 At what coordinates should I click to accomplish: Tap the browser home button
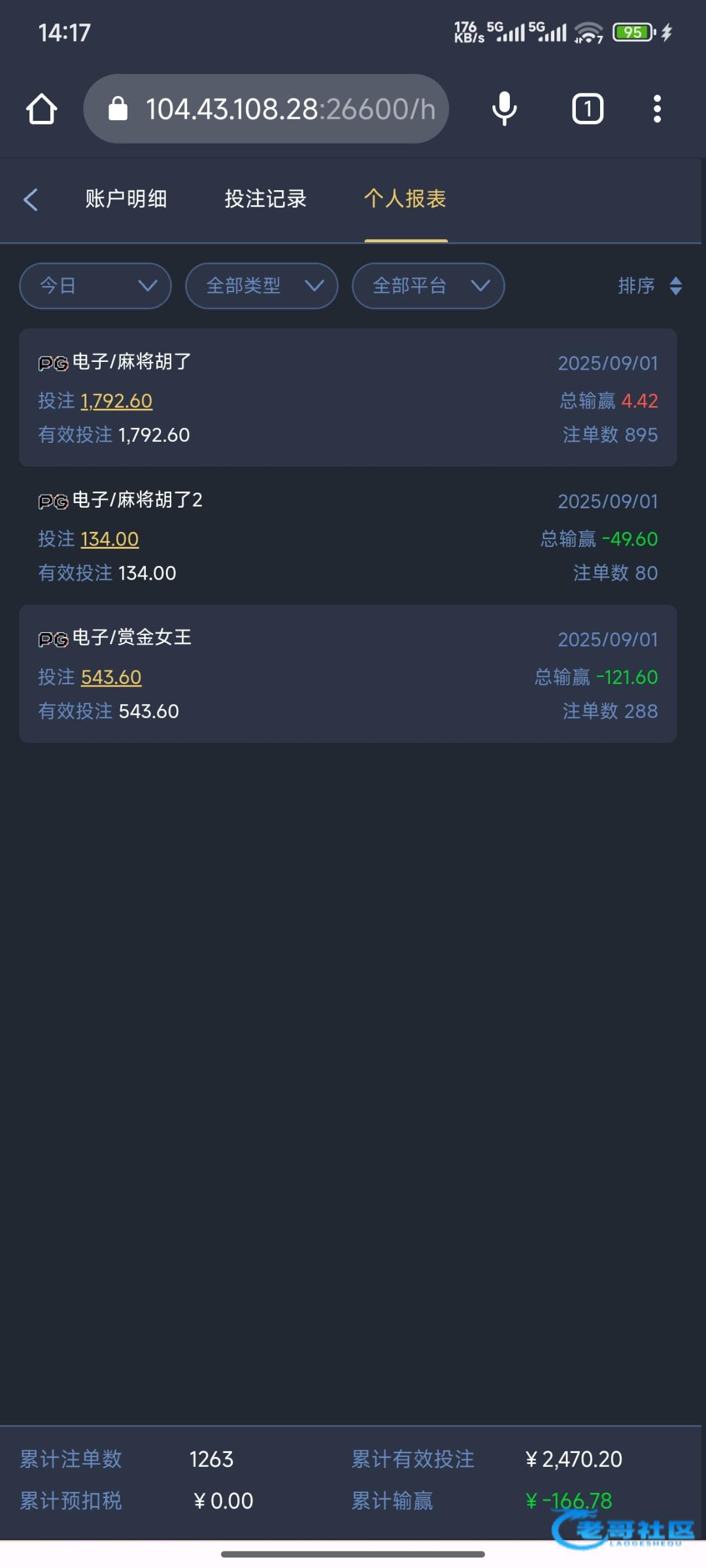pos(42,108)
